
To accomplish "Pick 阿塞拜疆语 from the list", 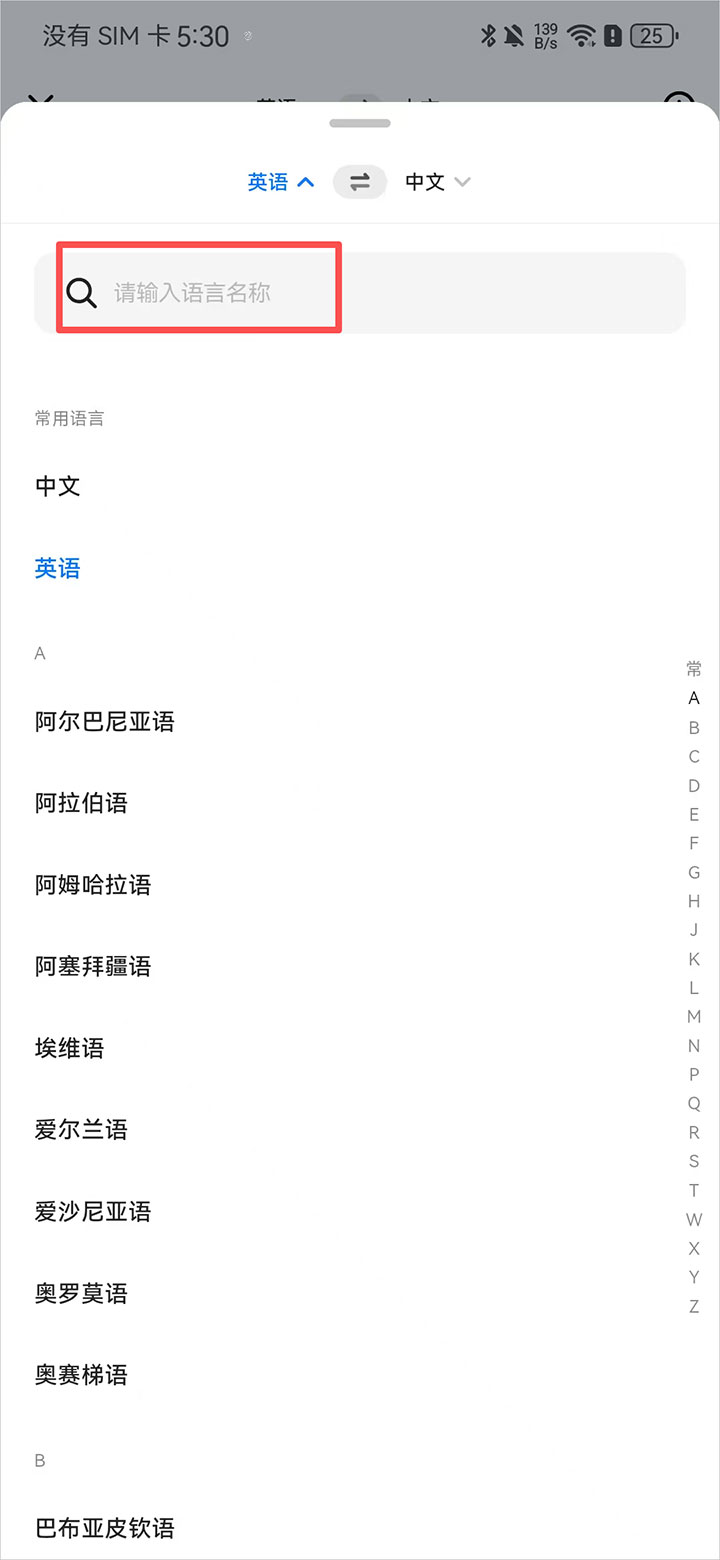I will (x=93, y=967).
